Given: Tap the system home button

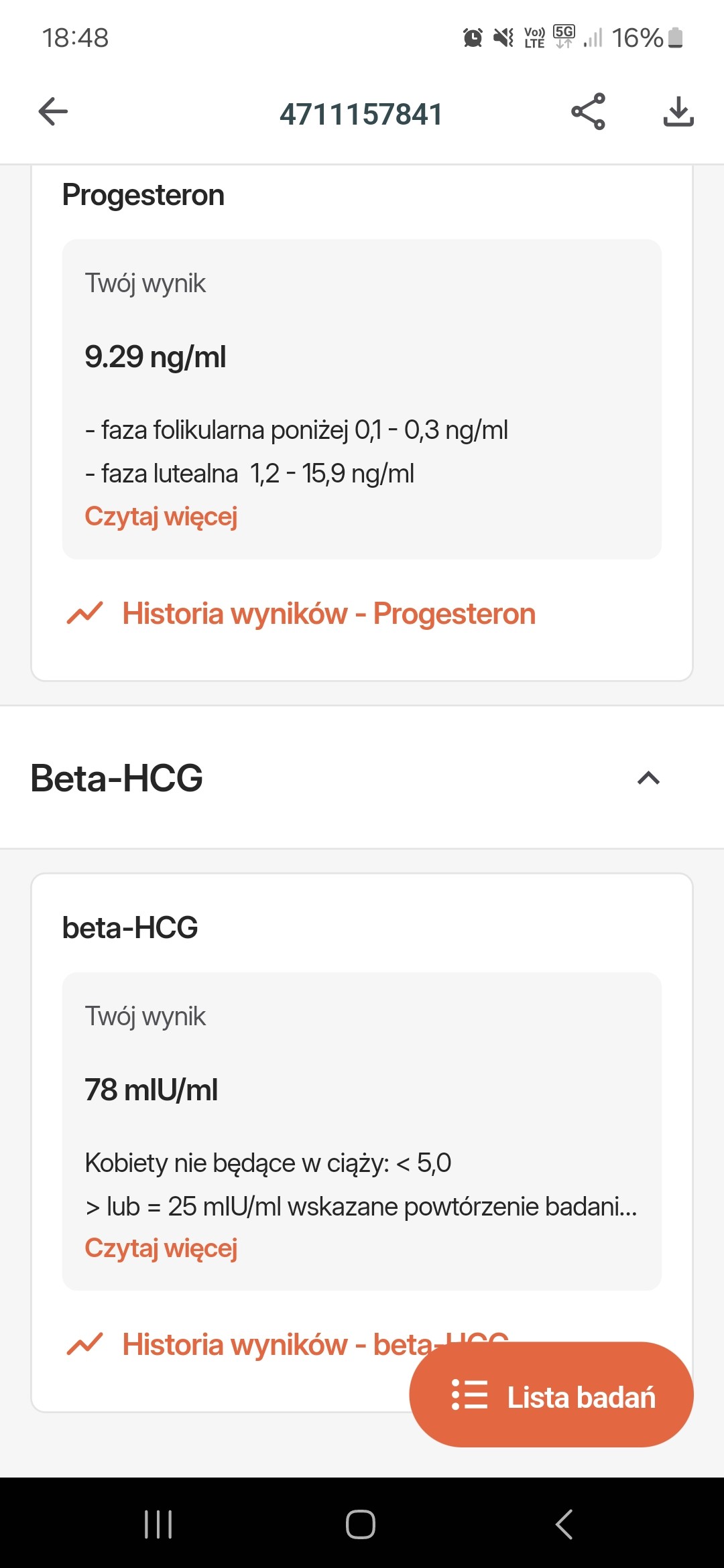Looking at the screenshot, I should click(x=361, y=1524).
